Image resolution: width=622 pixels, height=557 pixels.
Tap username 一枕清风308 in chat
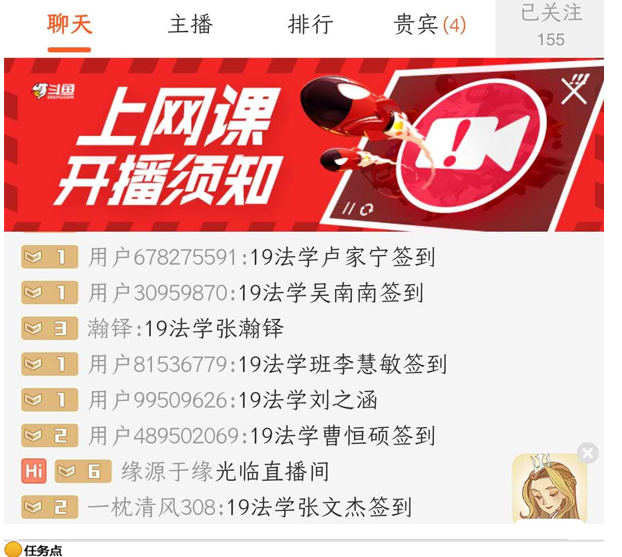pos(153,508)
